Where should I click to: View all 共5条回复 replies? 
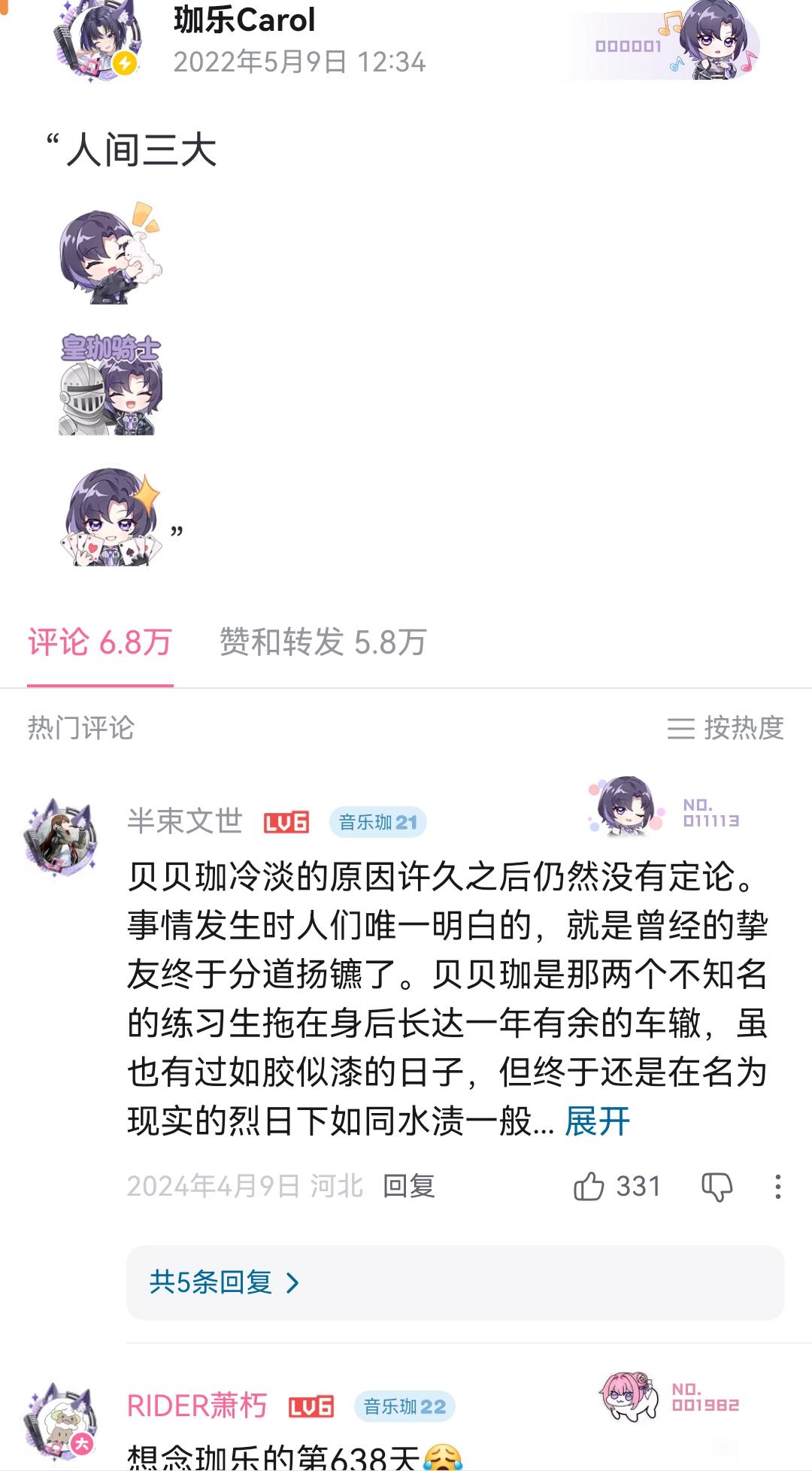click(x=224, y=1282)
